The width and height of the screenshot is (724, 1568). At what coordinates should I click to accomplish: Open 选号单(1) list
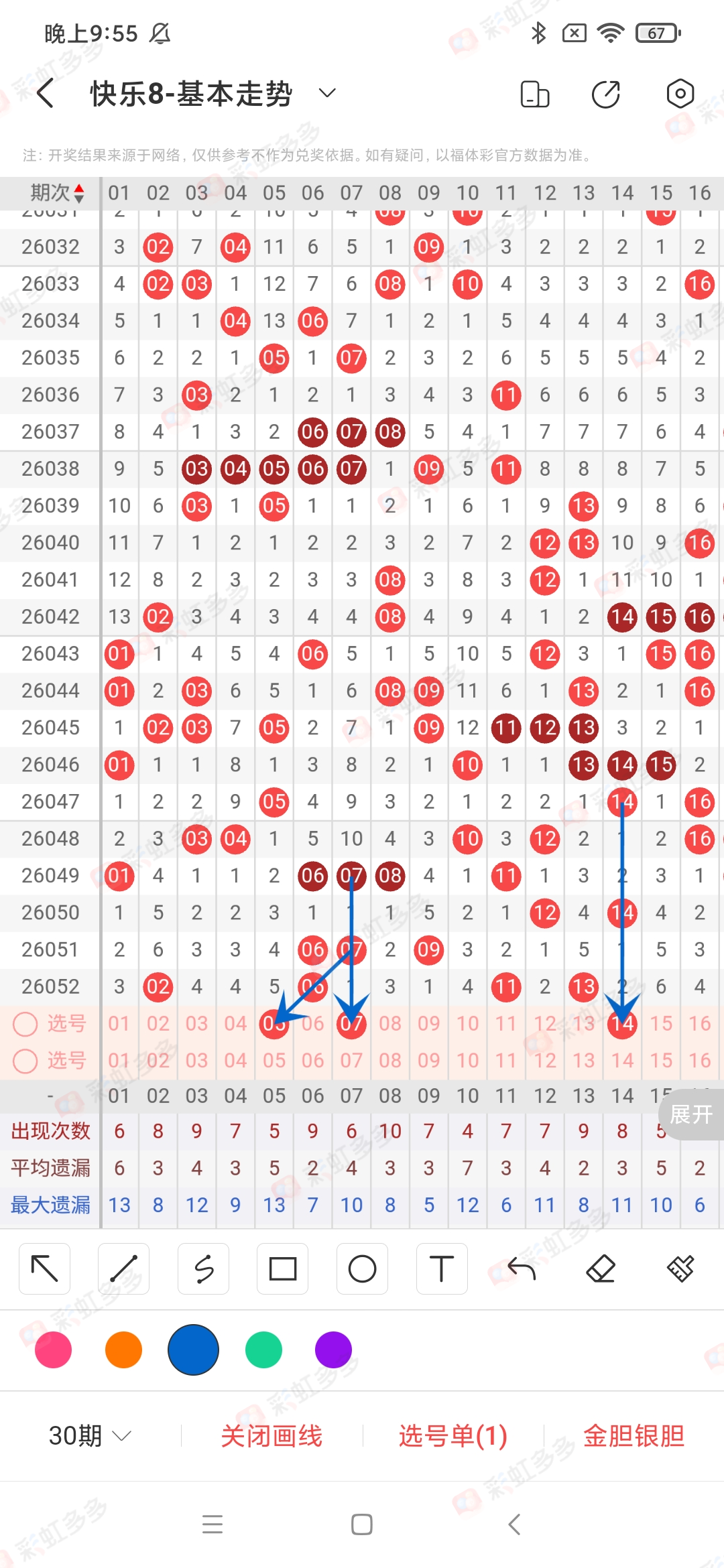pyautogui.click(x=452, y=1435)
